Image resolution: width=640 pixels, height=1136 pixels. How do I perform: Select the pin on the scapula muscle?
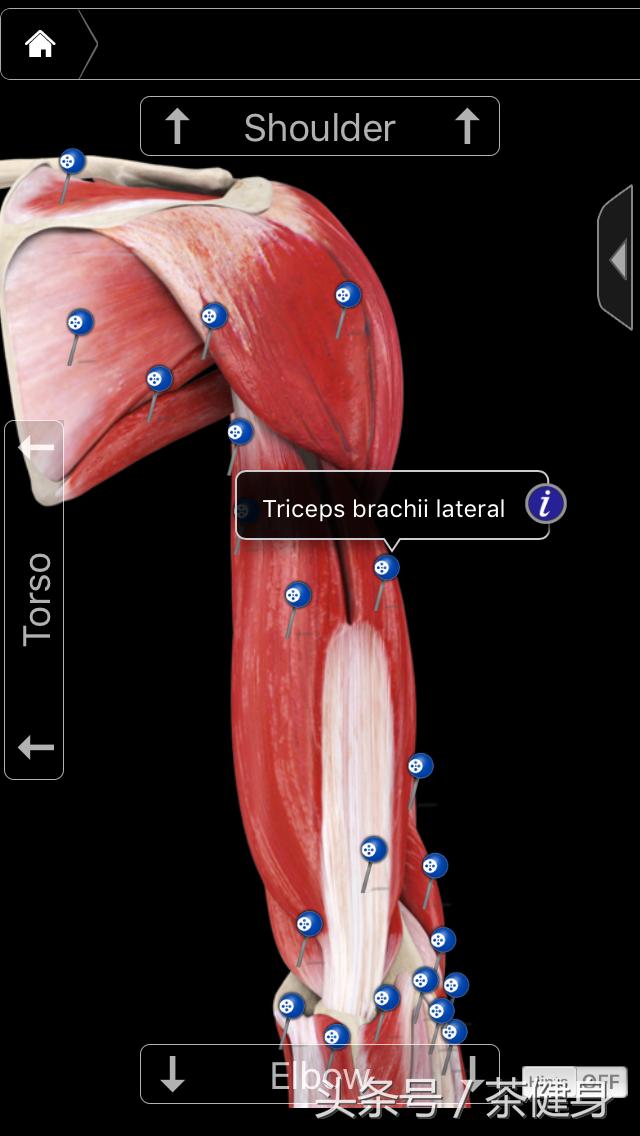(x=80, y=323)
